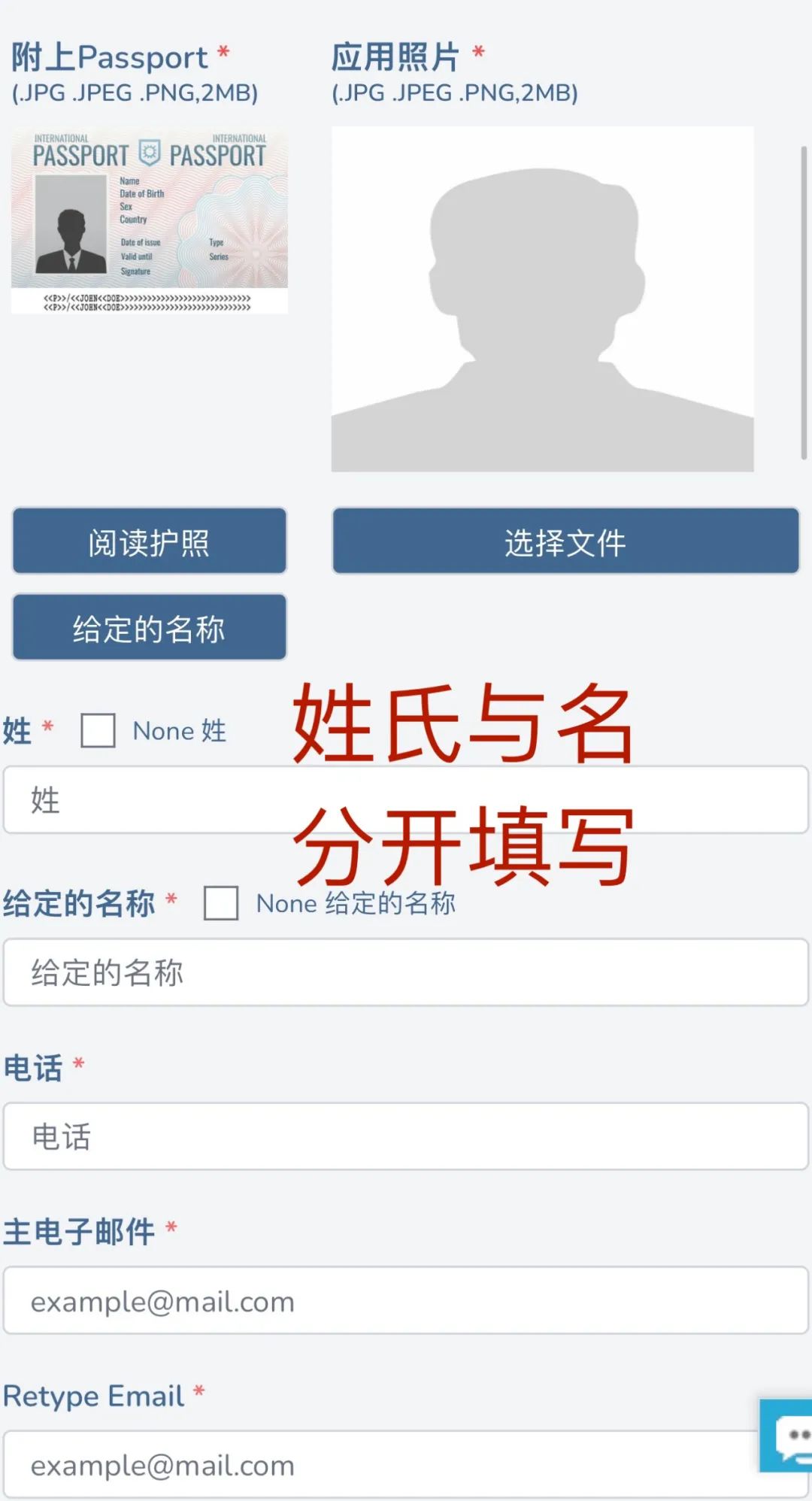The width and height of the screenshot is (812, 1501).
Task: Check the None 姓 checkbox
Action: (98, 730)
